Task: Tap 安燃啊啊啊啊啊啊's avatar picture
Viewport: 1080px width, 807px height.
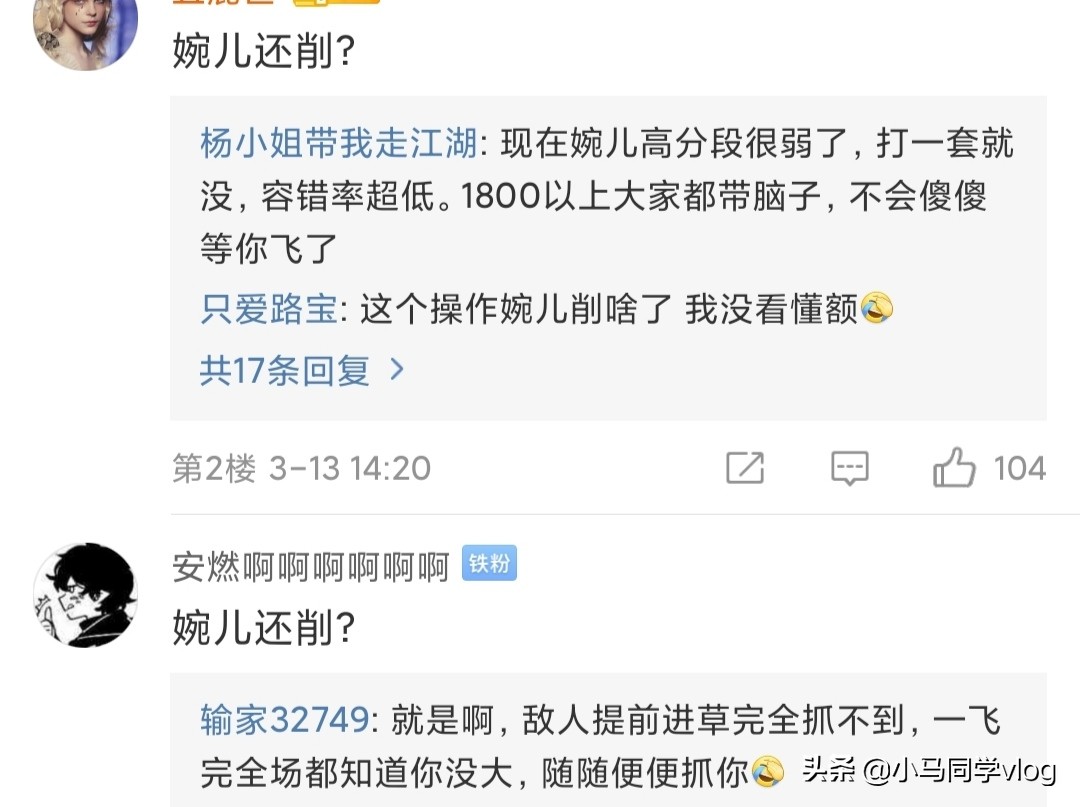Action: pos(86,597)
